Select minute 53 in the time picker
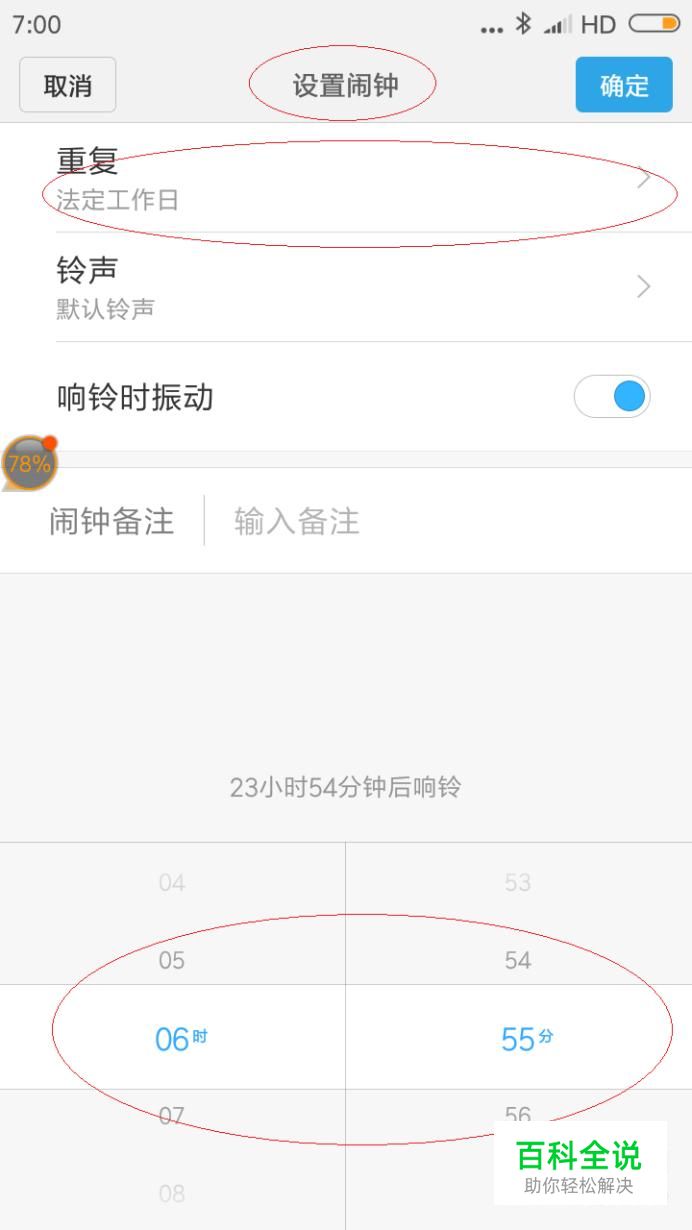692x1230 pixels. 518,883
